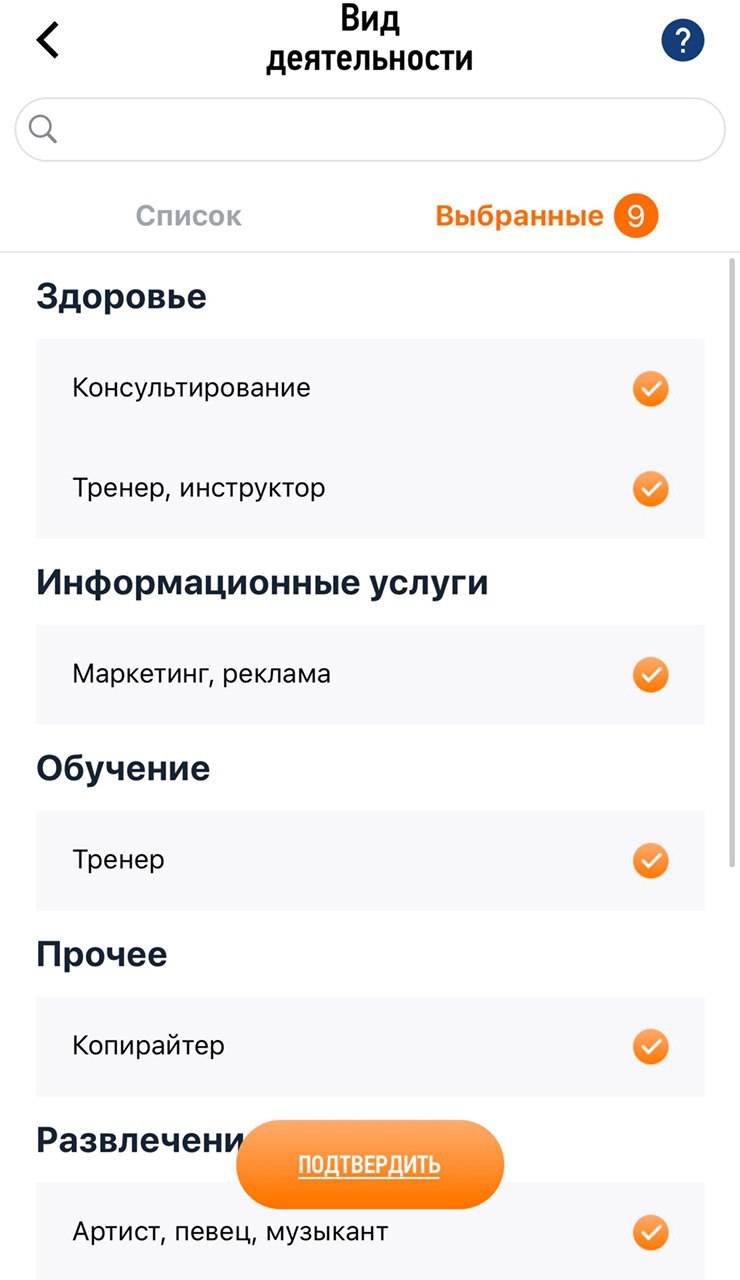Deselect Тренер, инструктор under Здоровье
The width and height of the screenshot is (740, 1280).
click(650, 489)
